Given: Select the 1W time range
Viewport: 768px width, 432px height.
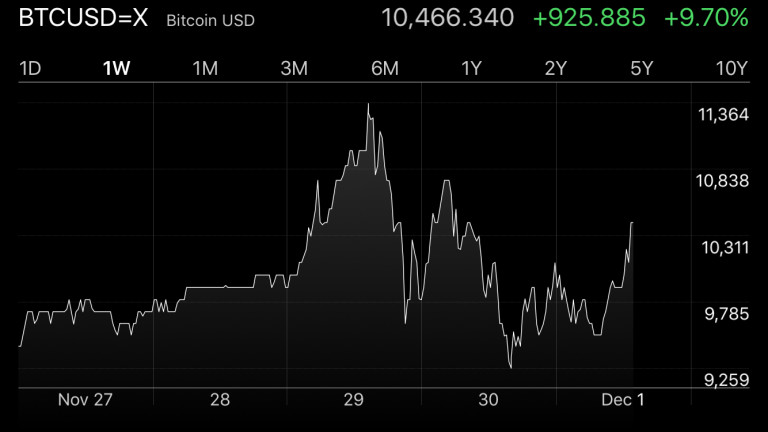Looking at the screenshot, I should pyautogui.click(x=116, y=68).
